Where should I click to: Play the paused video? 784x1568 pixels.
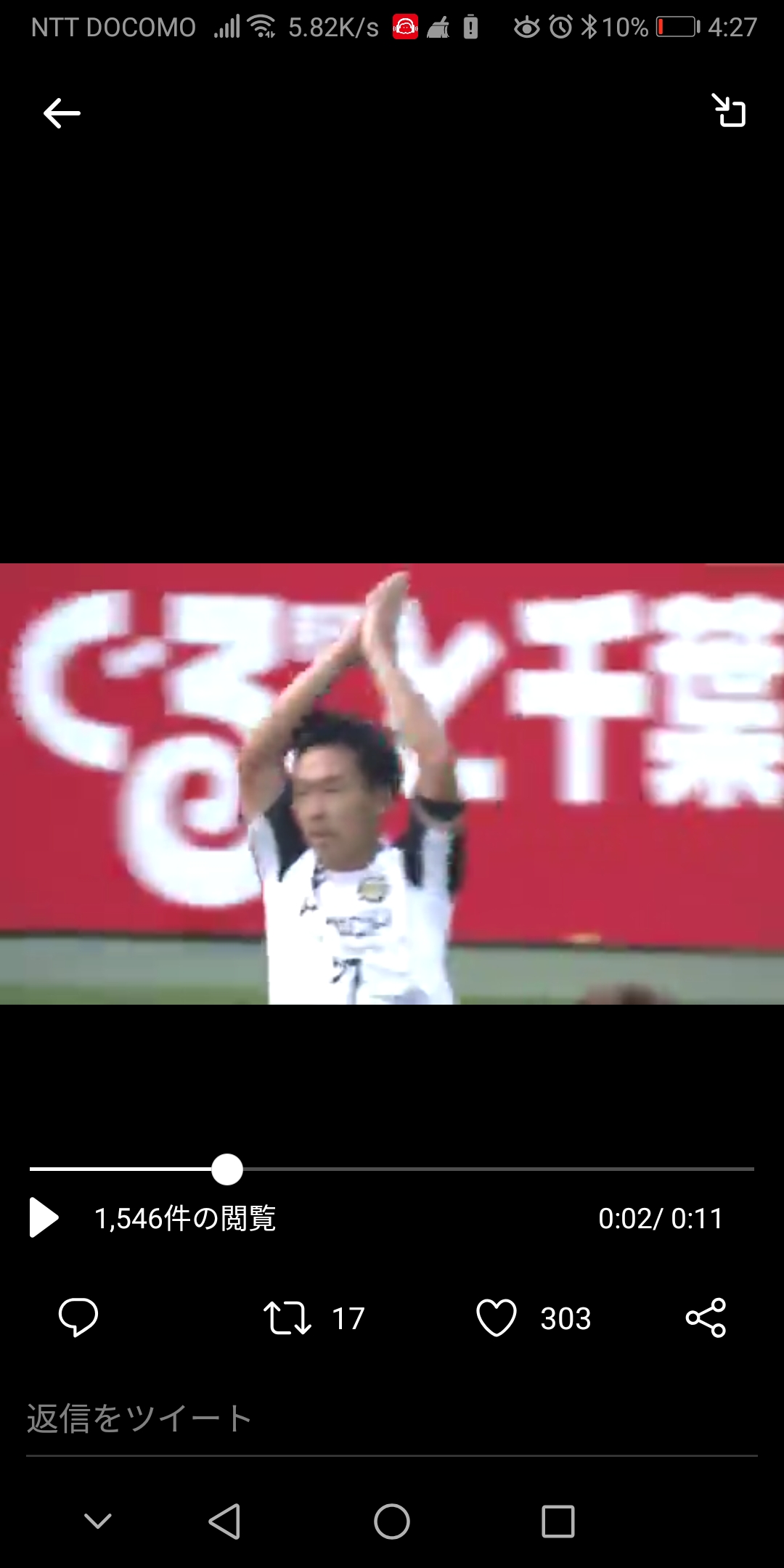[x=44, y=1217]
